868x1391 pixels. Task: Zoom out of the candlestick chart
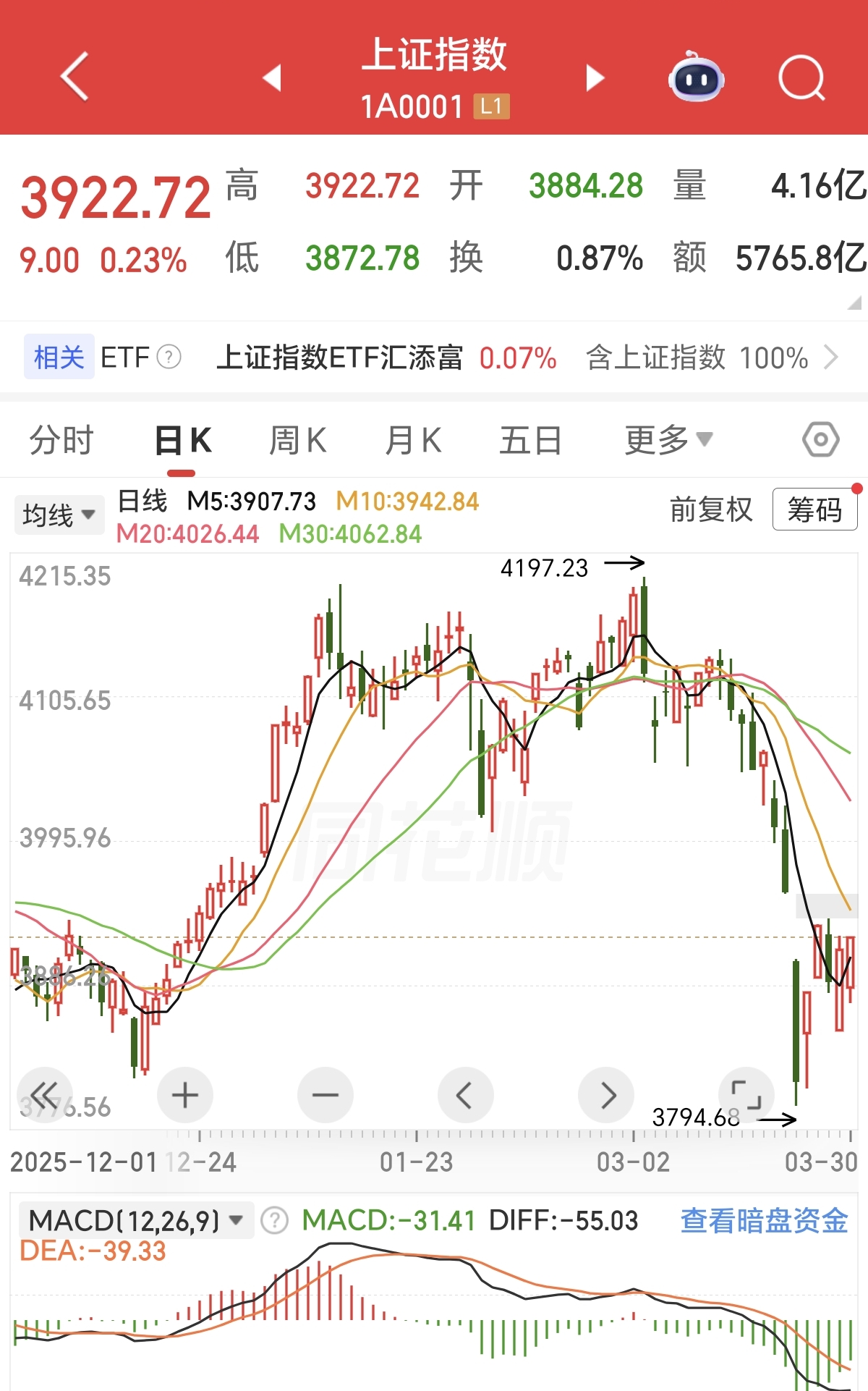(325, 1095)
